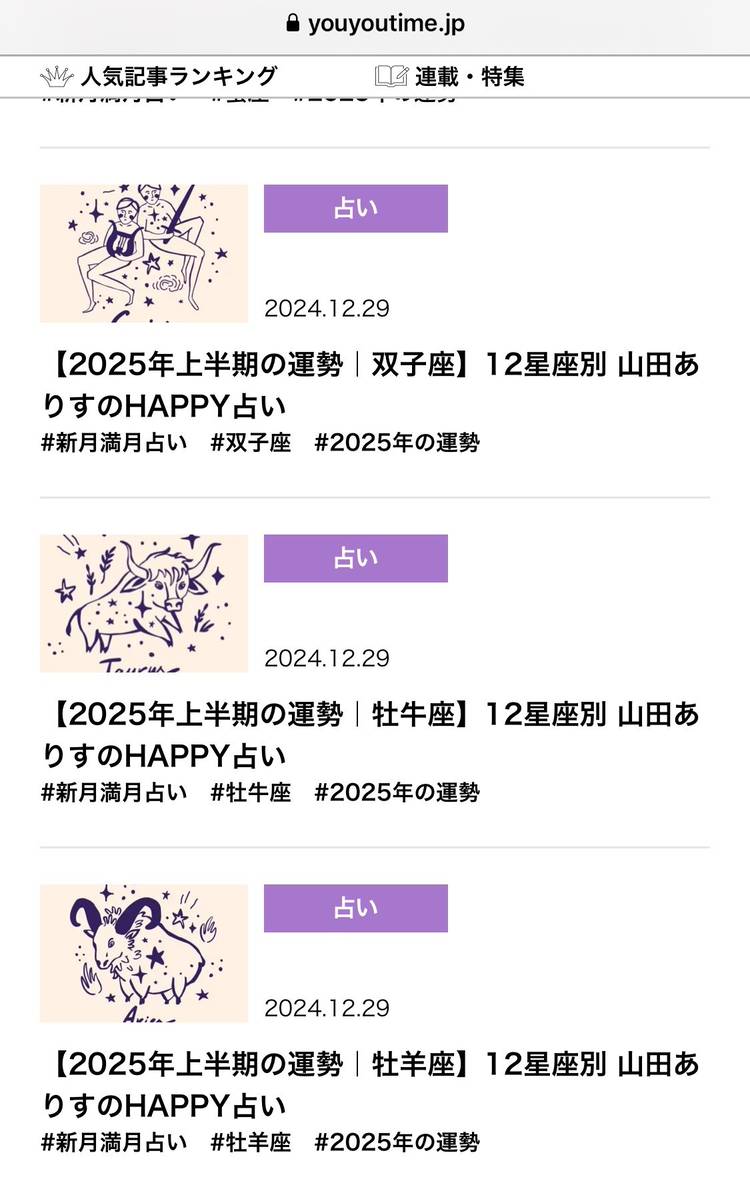
Task: Open the 牡牛座 article thumbnail
Action: 144,603
